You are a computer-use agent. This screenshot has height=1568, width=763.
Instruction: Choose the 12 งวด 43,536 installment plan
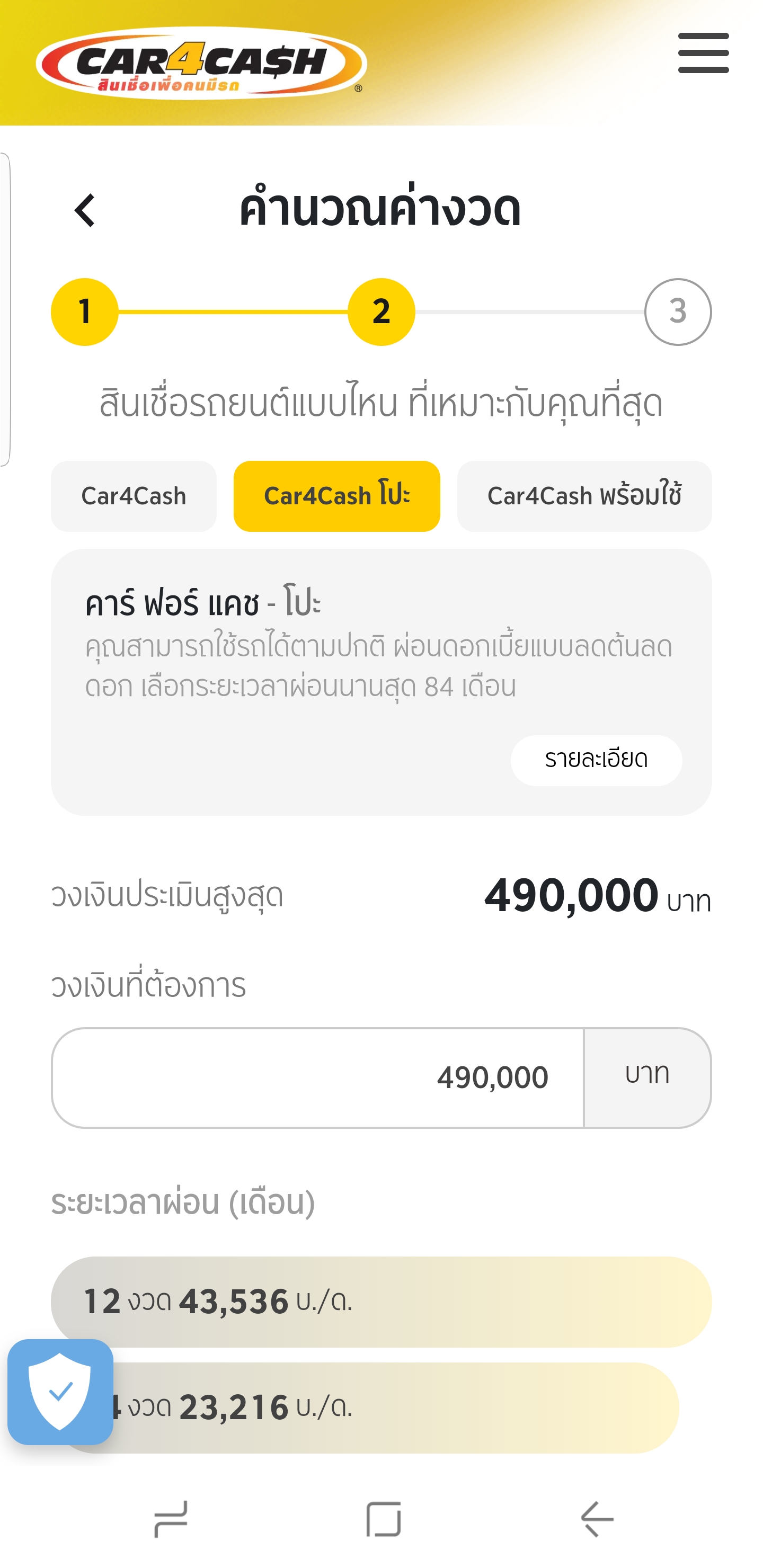pyautogui.click(x=380, y=1302)
